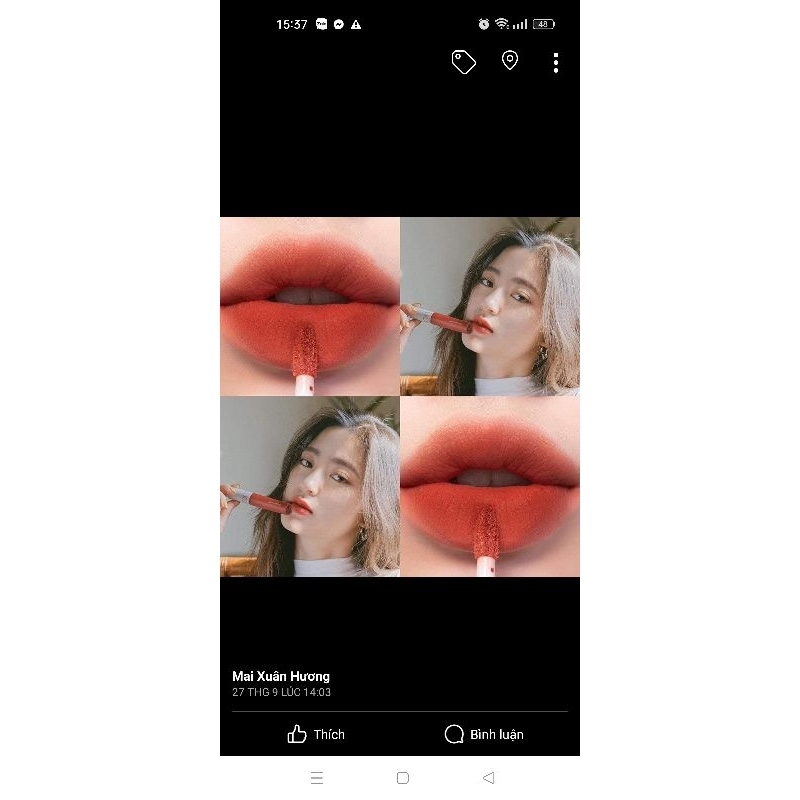Tap the system back button
Screen dimensions: 800x800
[x=488, y=777]
